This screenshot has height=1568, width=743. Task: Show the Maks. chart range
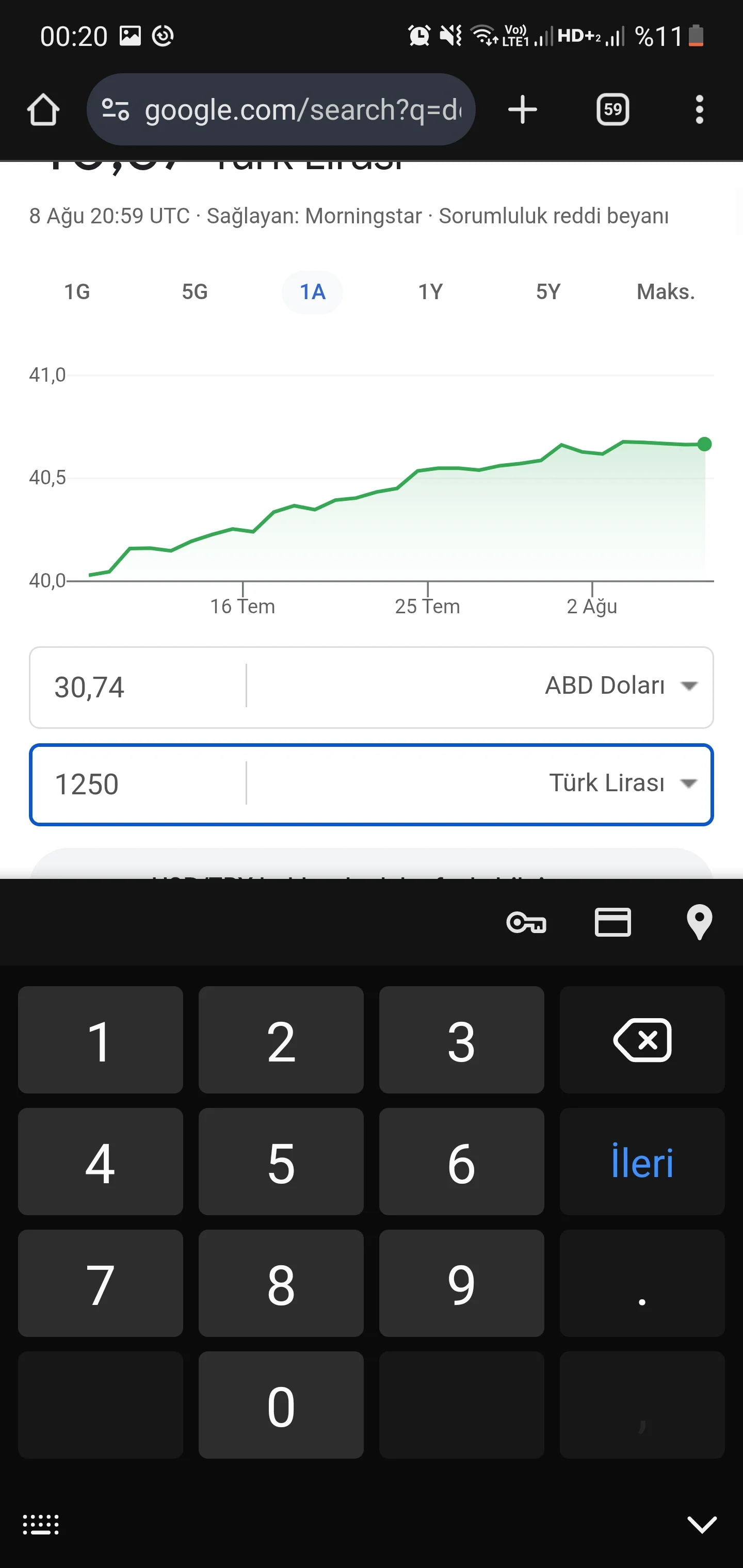click(666, 292)
